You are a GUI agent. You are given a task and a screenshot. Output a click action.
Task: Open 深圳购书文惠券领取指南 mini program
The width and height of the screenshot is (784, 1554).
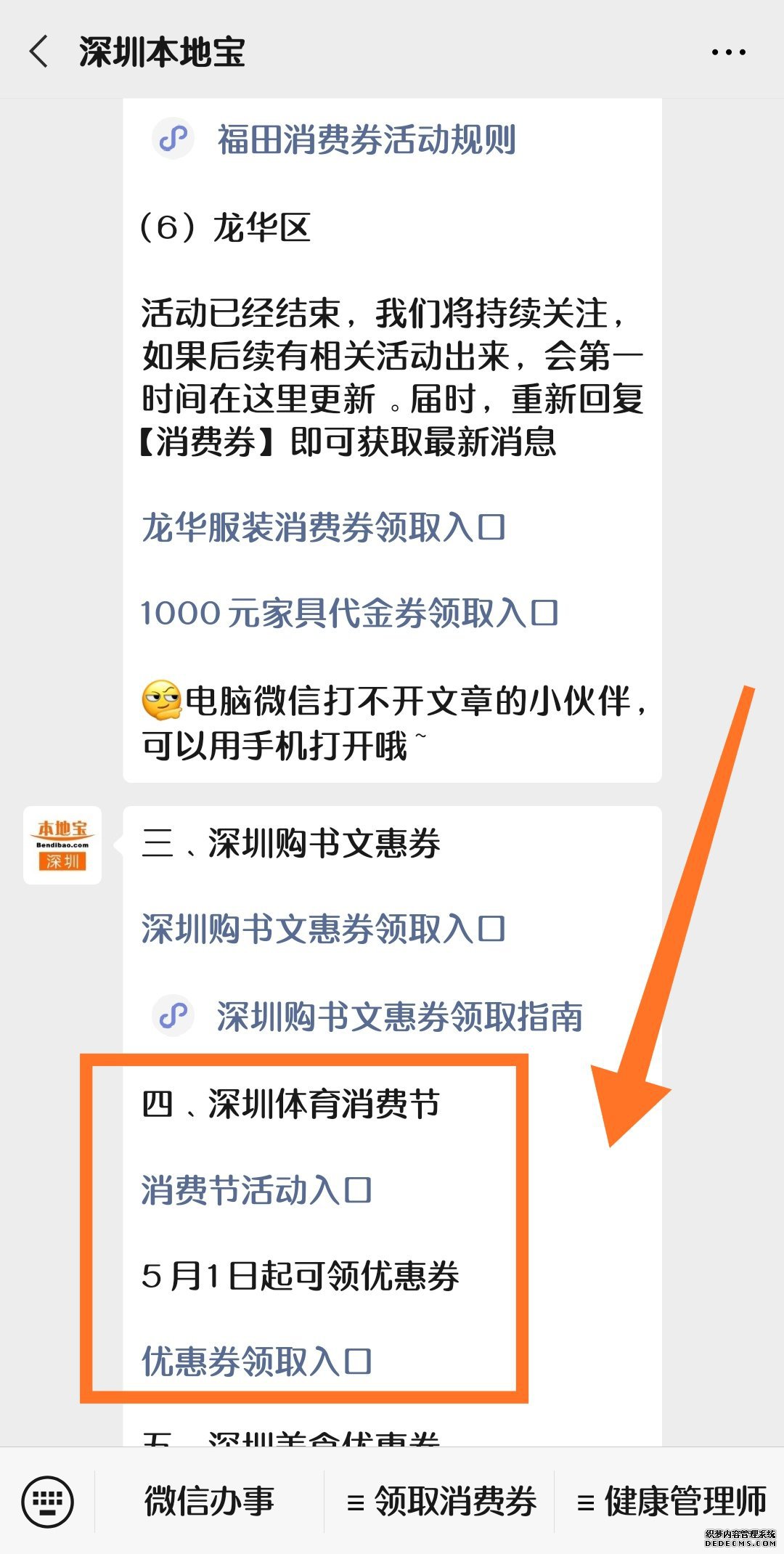coord(398,1017)
